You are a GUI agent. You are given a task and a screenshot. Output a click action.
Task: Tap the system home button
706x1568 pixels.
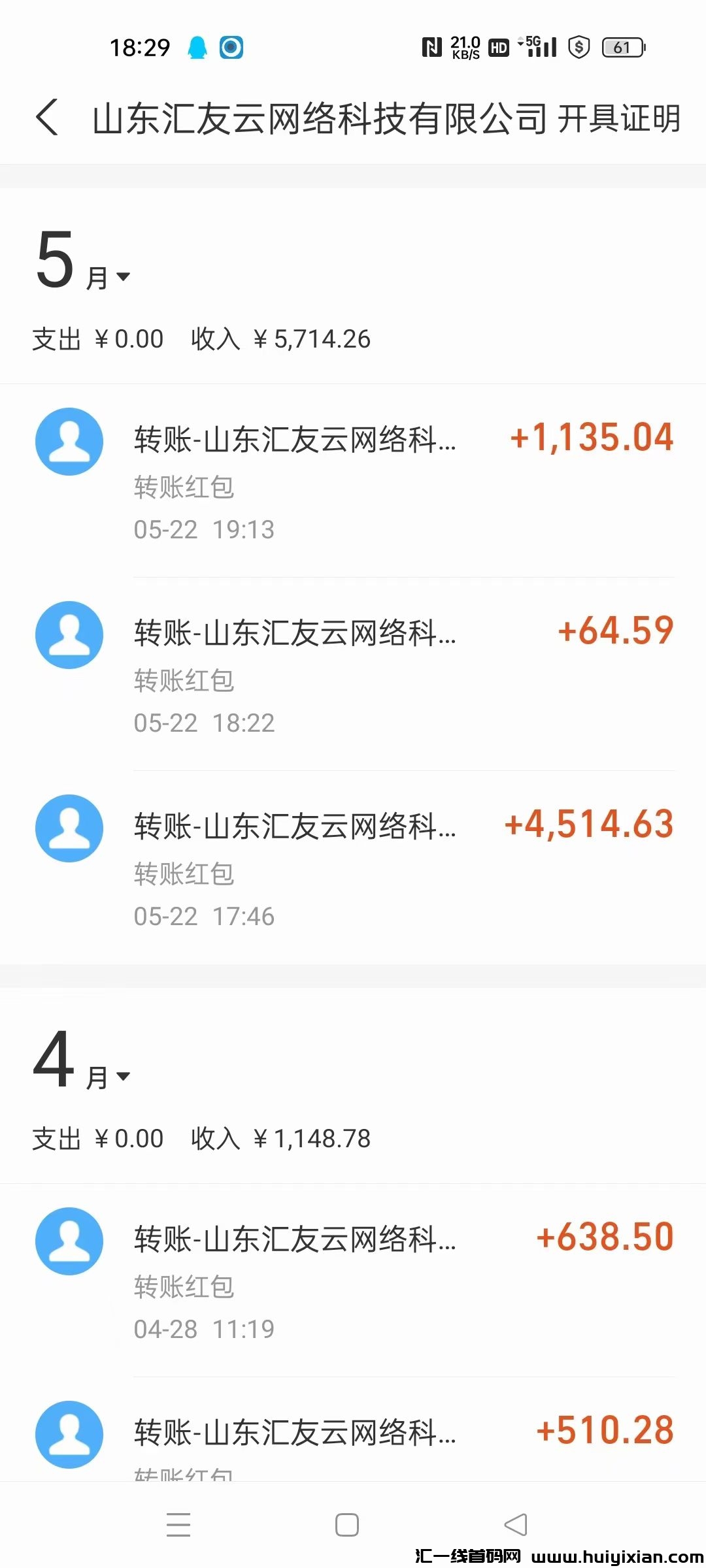tap(347, 1524)
